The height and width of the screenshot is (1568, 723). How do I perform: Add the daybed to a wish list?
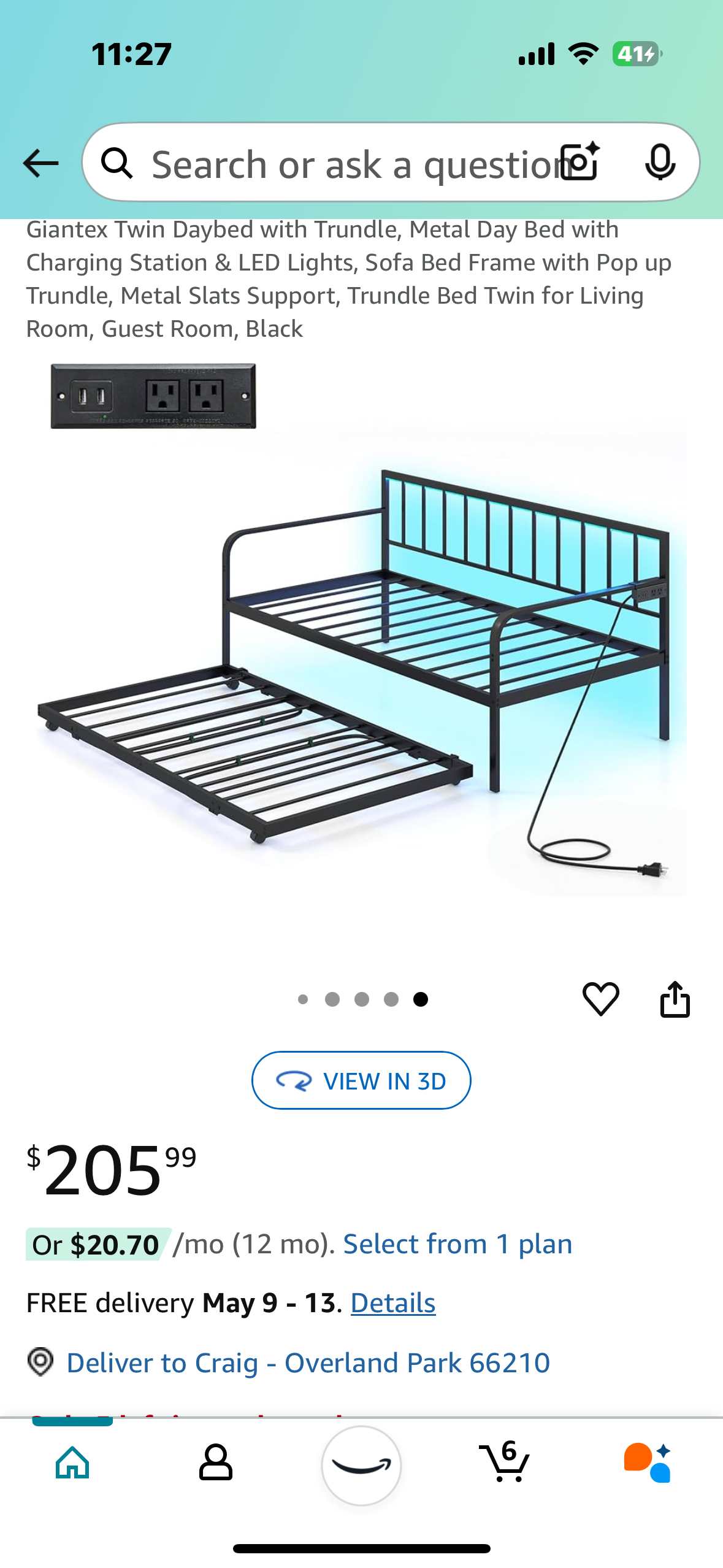tap(600, 999)
